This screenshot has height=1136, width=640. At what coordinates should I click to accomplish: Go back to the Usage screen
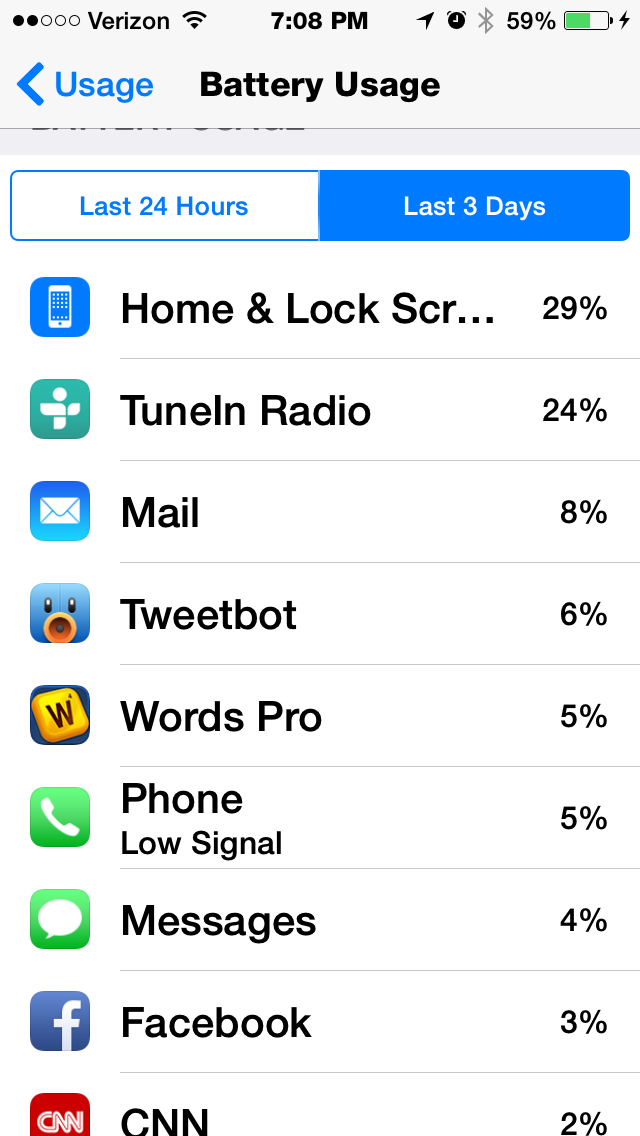click(x=85, y=85)
